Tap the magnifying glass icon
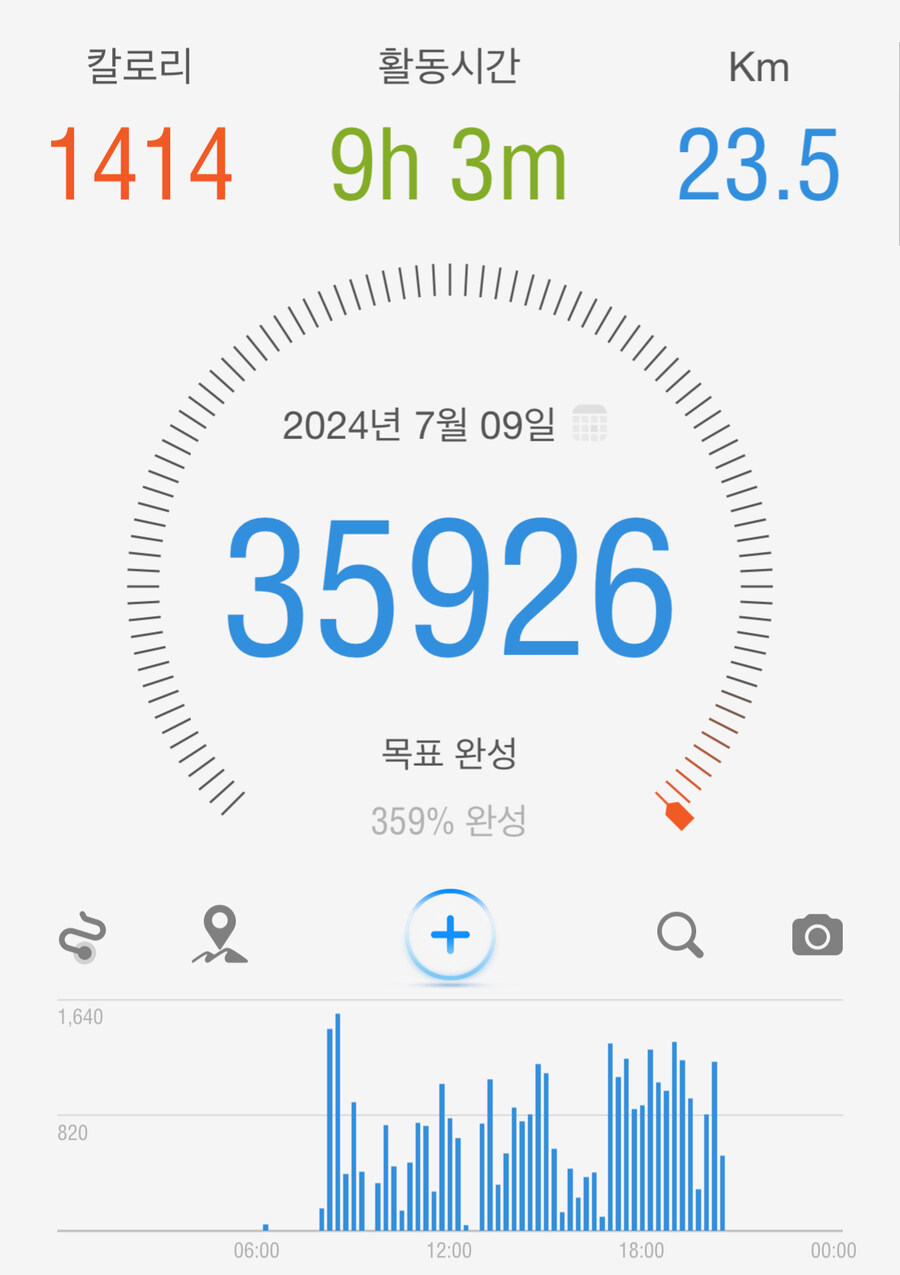Viewport: 900px width, 1275px height. tap(680, 935)
